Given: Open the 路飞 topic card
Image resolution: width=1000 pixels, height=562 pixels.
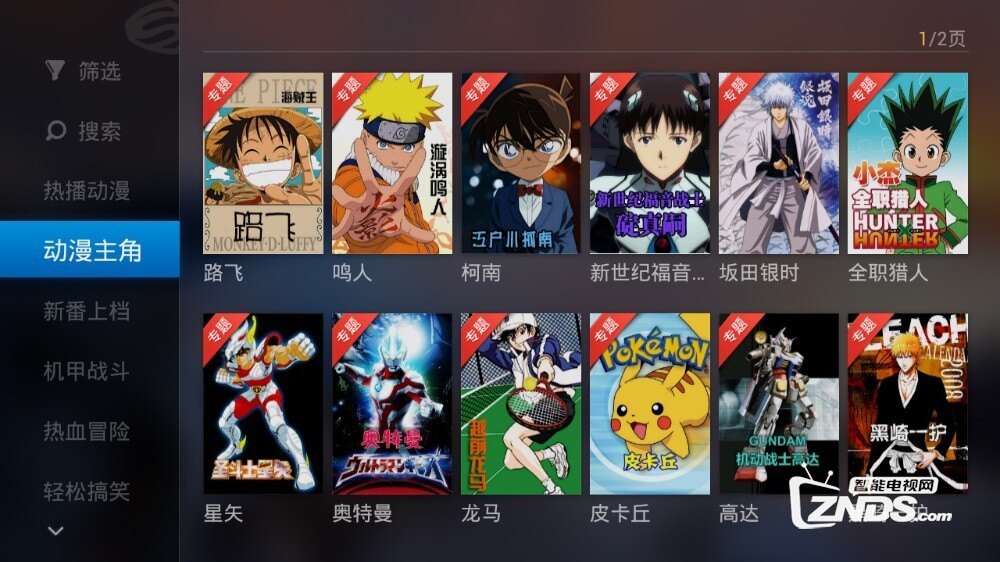Looking at the screenshot, I should [263, 163].
